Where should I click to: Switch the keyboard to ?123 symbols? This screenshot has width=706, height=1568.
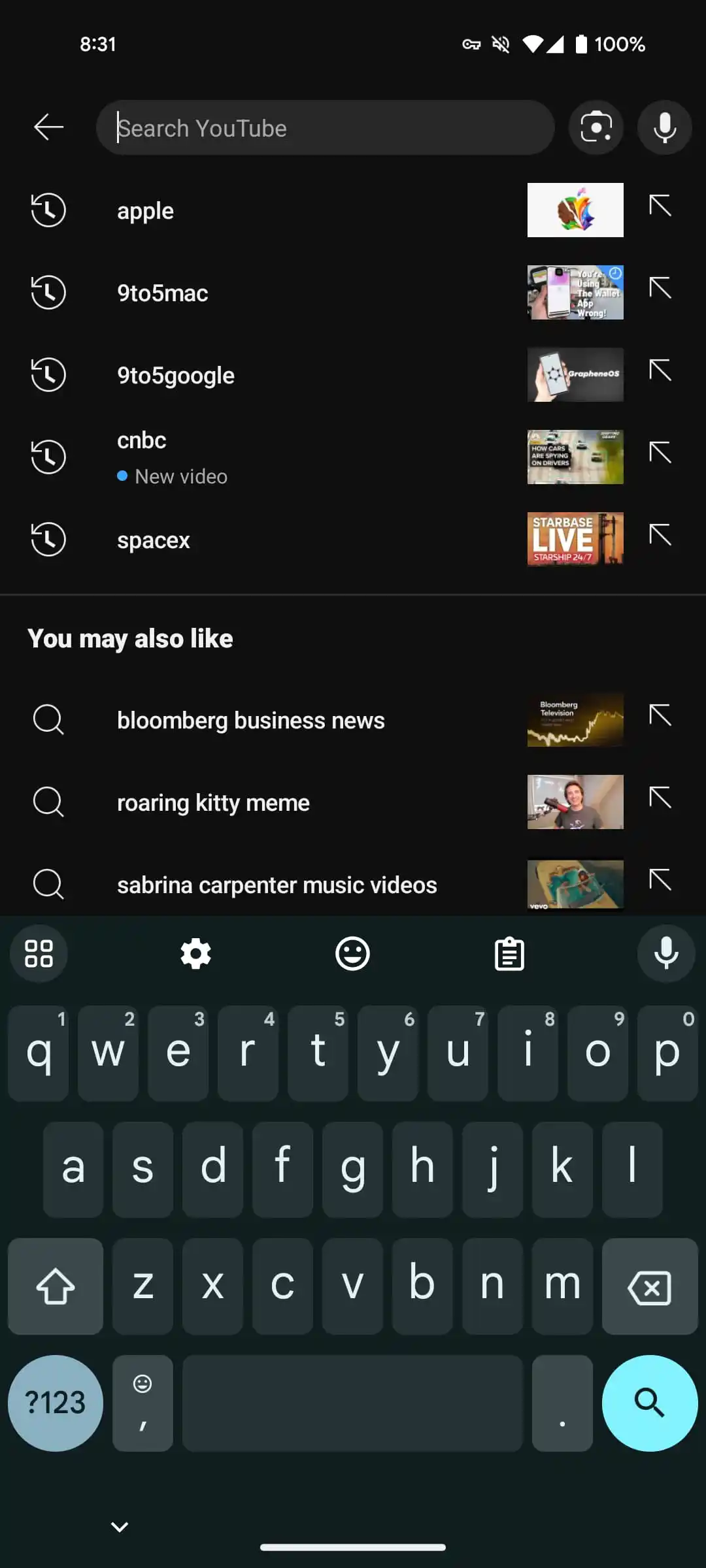pos(56,1403)
